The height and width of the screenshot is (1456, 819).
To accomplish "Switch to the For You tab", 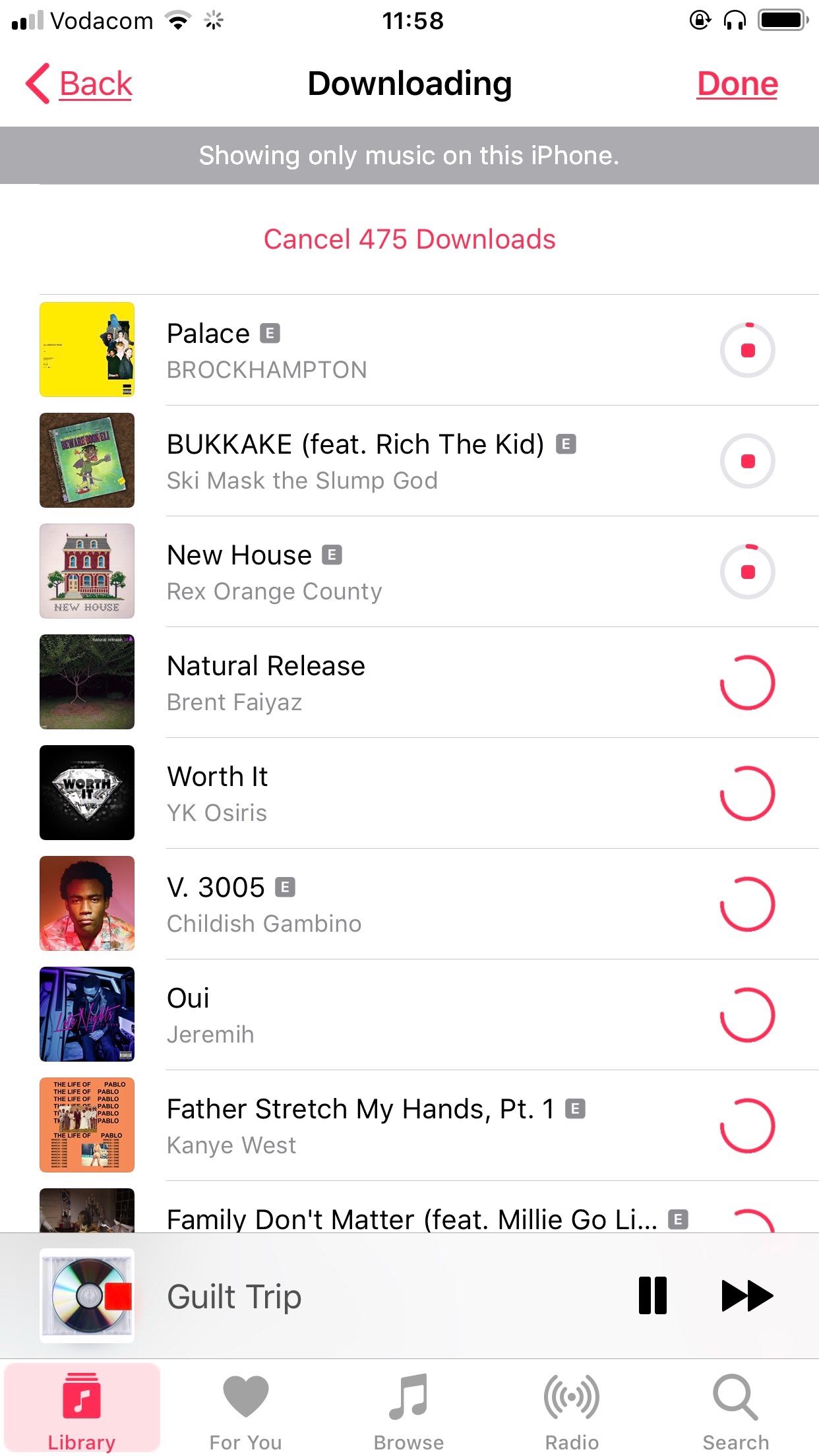I will [x=245, y=1409].
